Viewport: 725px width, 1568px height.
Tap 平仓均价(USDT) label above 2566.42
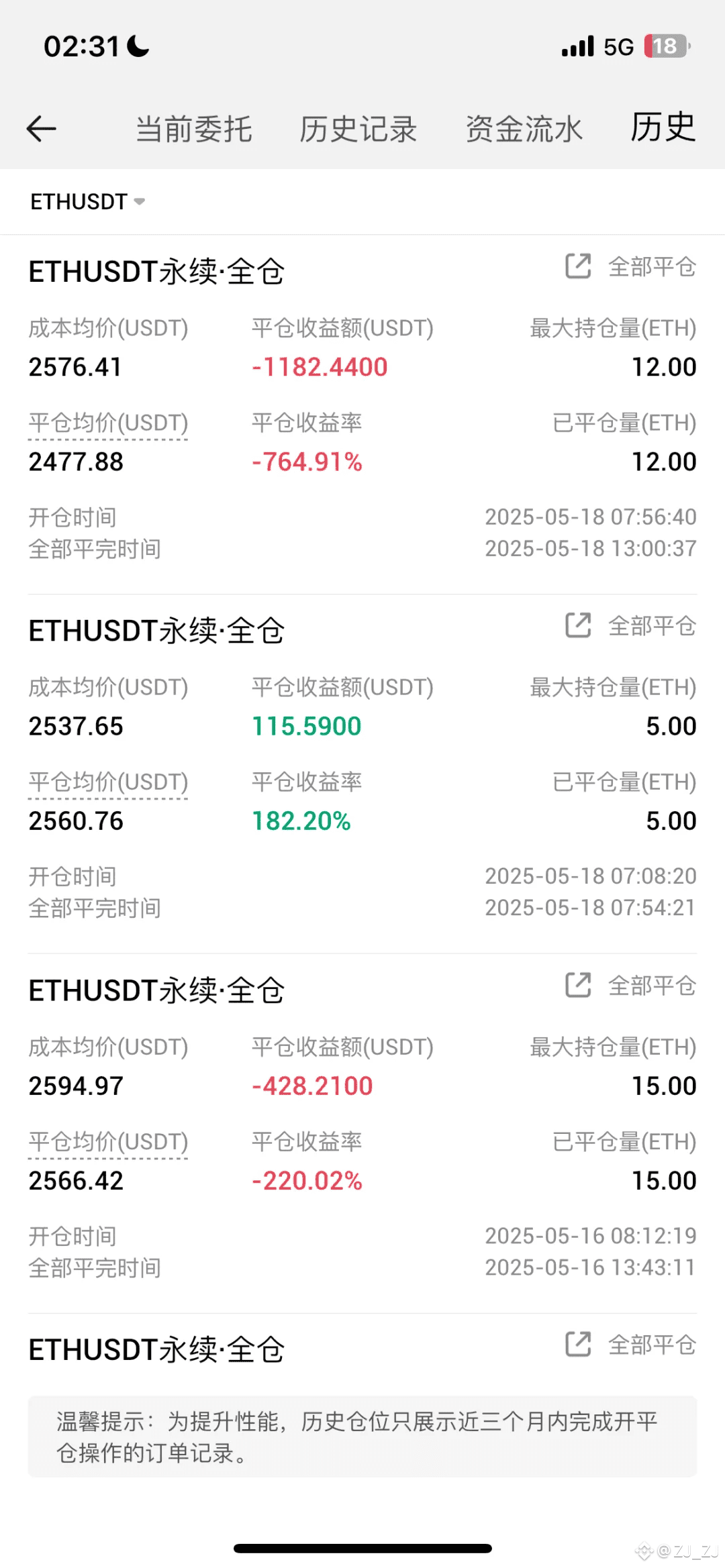pyautogui.click(x=108, y=1141)
